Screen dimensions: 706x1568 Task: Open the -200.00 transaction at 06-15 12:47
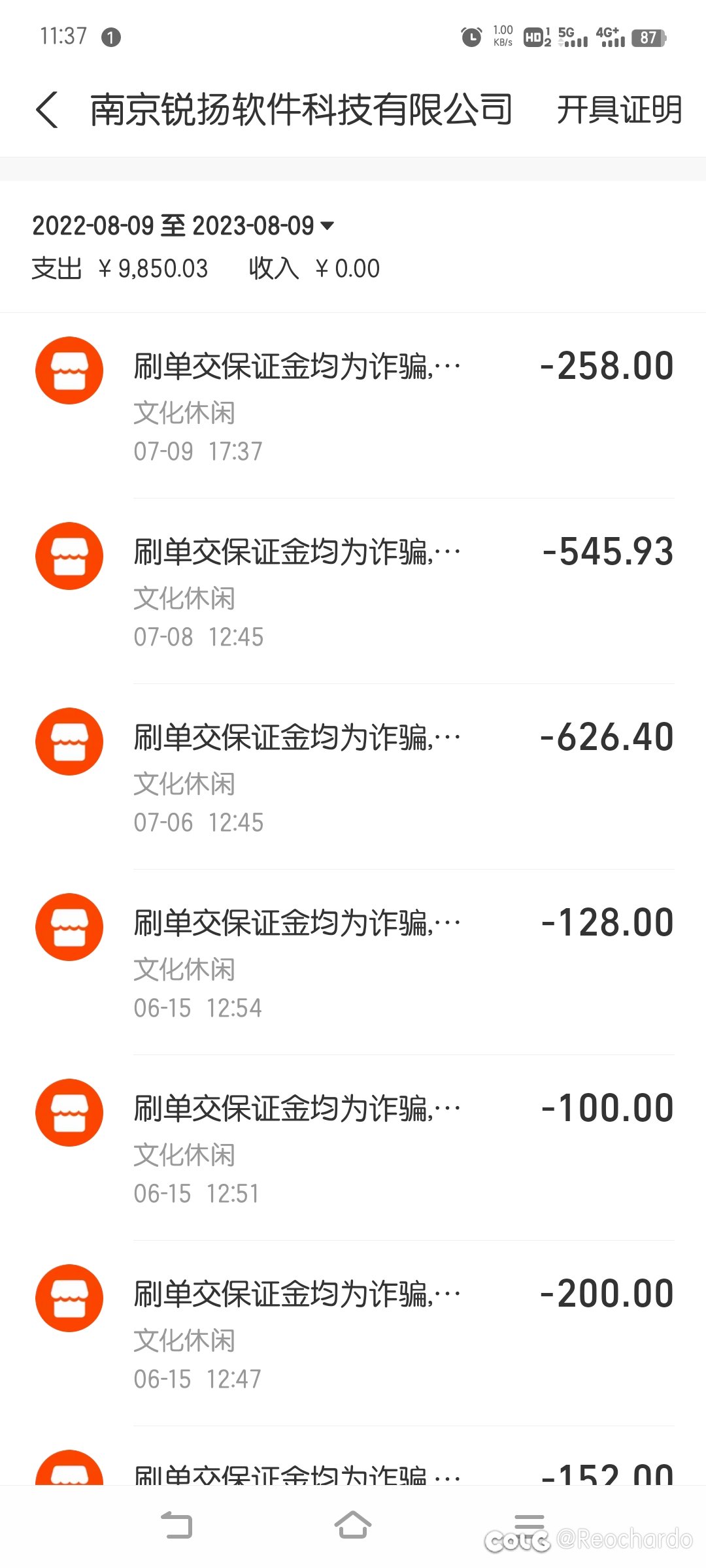tap(353, 1333)
